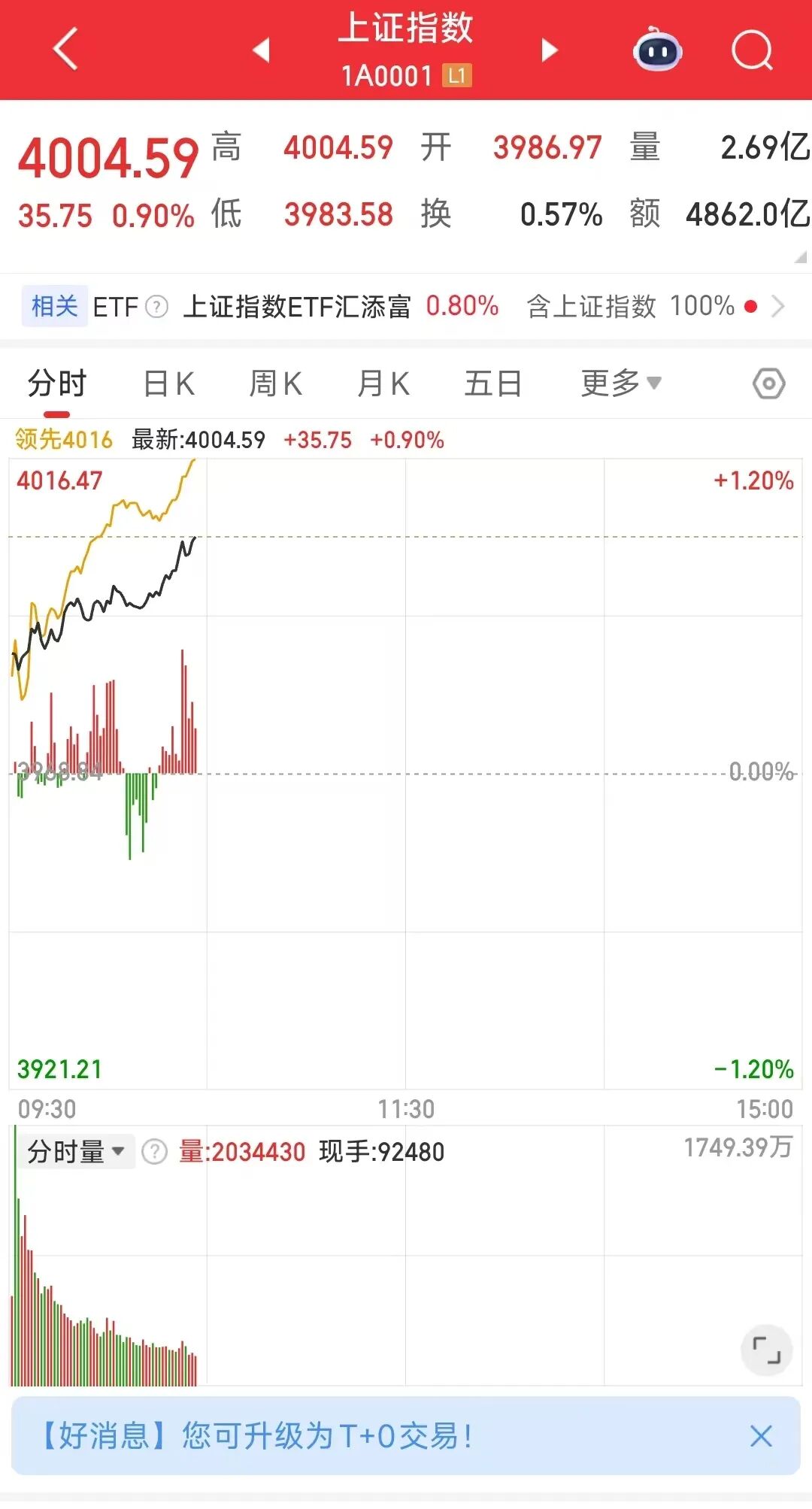Open chart settings hexagon icon

(x=768, y=384)
